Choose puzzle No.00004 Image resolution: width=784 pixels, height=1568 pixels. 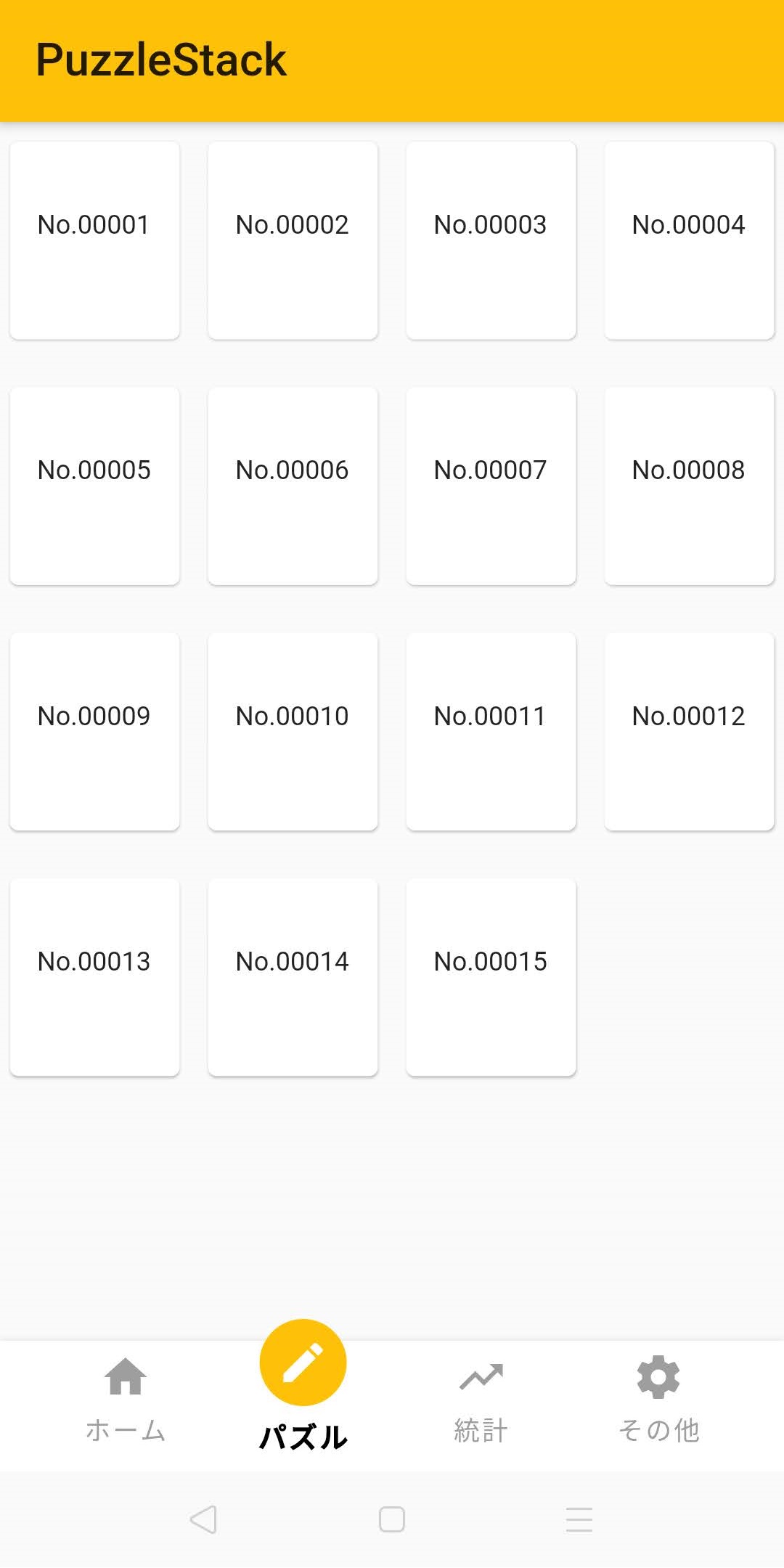coord(689,240)
